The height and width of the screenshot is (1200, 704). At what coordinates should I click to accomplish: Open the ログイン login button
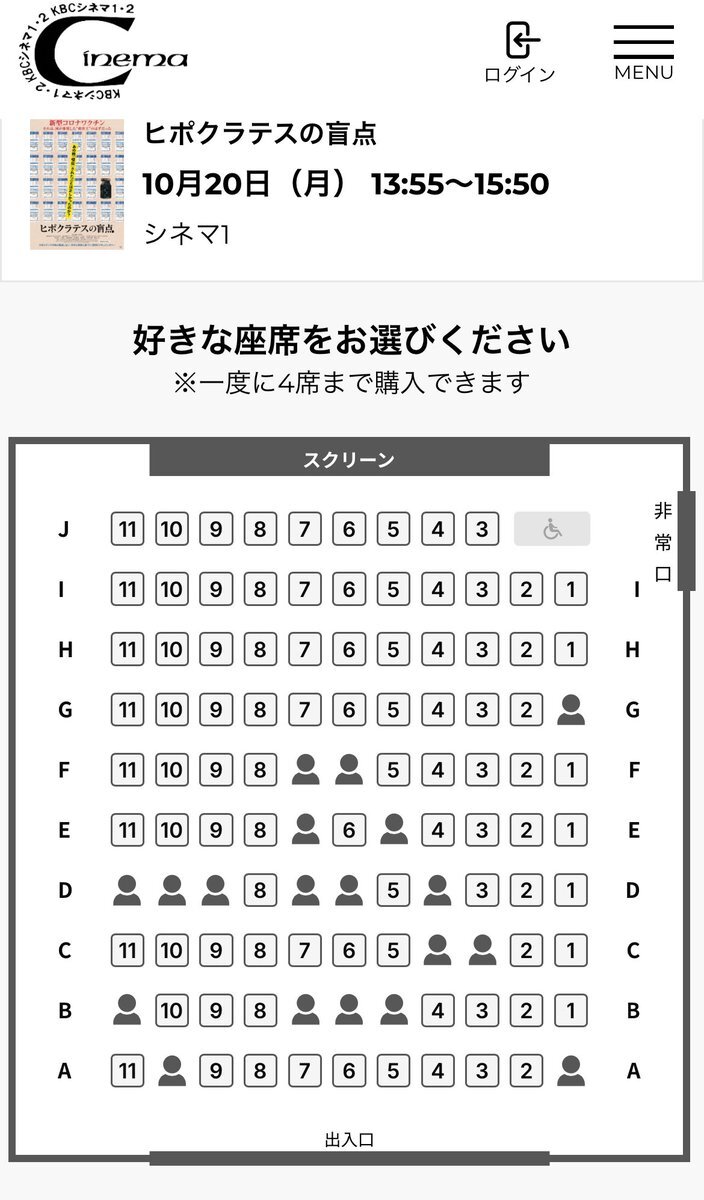click(519, 53)
